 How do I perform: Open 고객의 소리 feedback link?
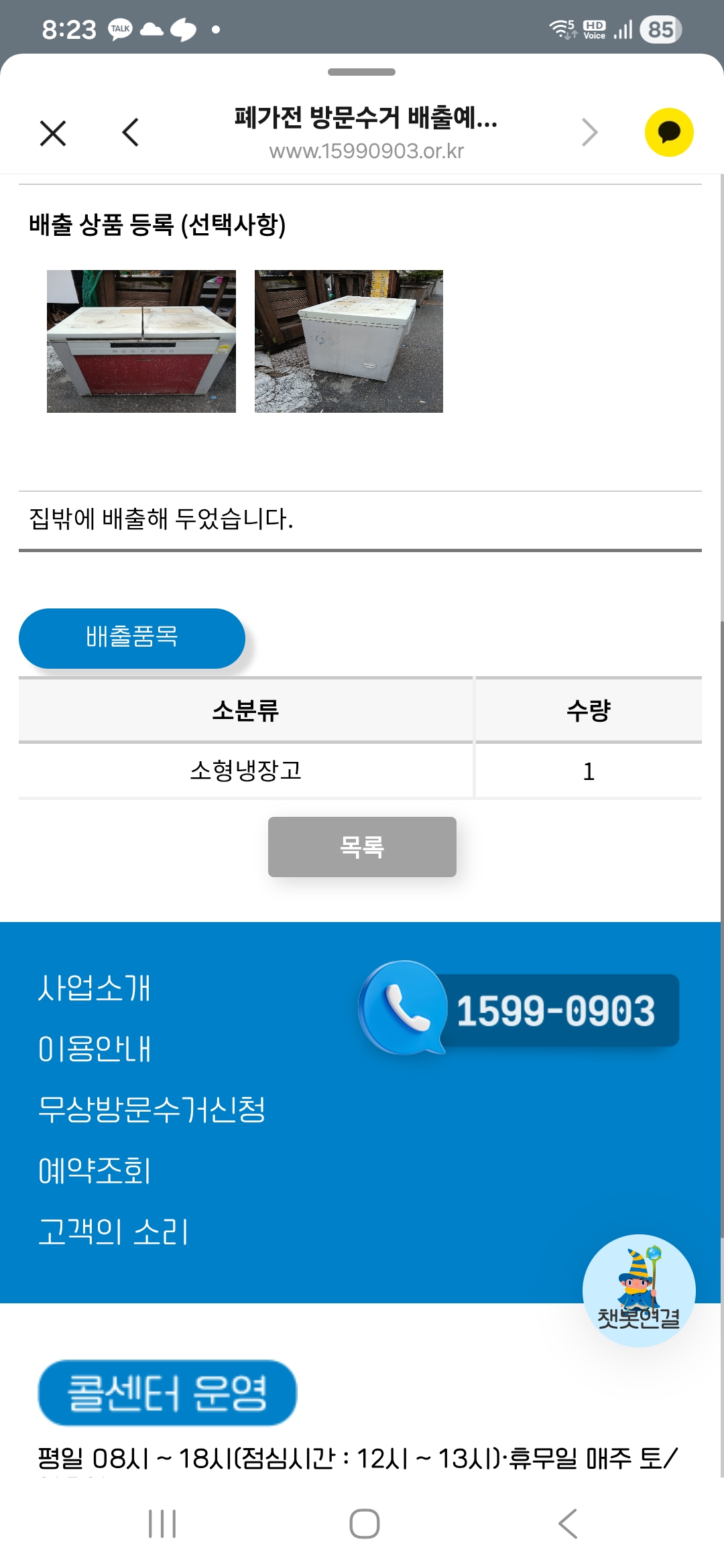pyautogui.click(x=113, y=1232)
